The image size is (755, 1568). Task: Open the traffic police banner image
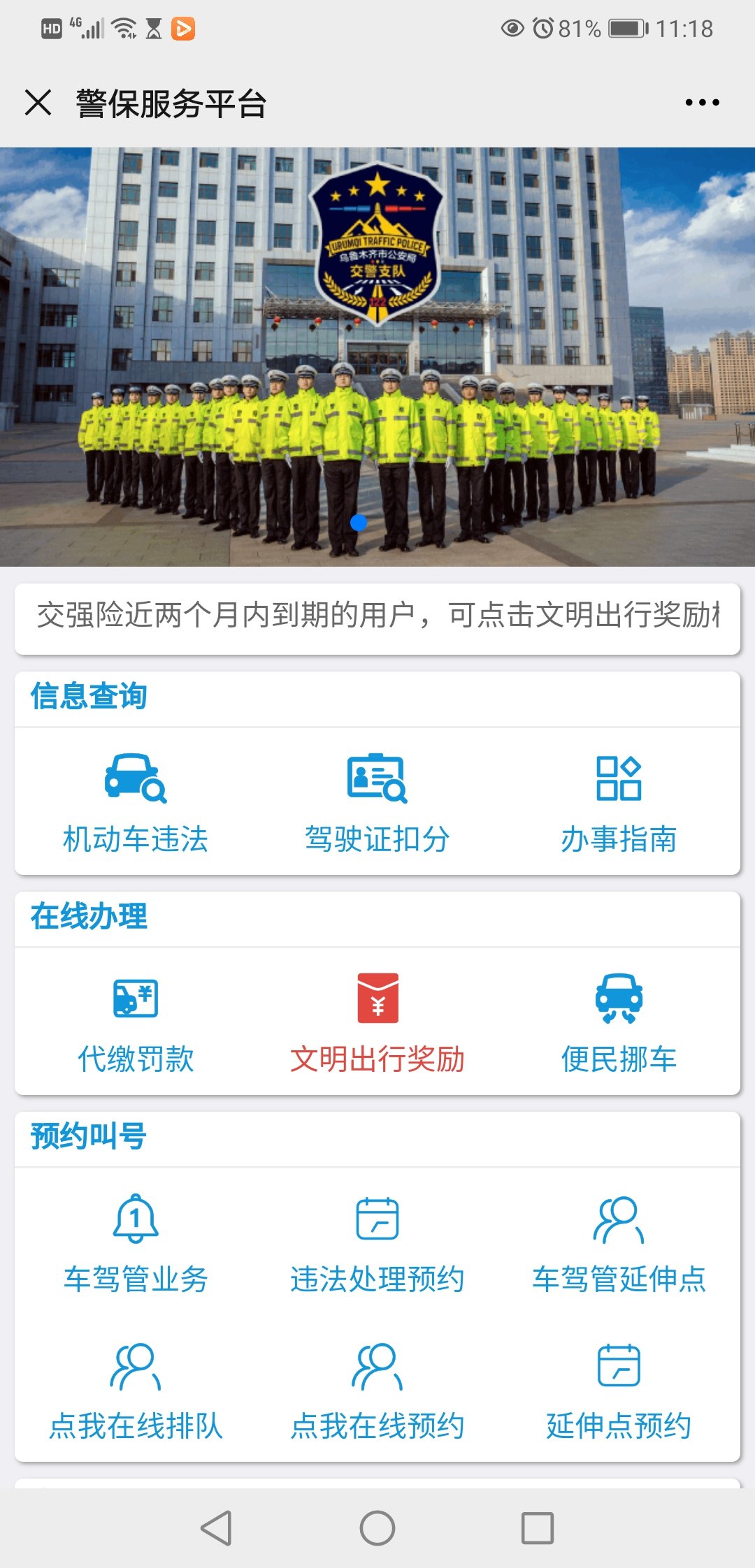click(377, 356)
